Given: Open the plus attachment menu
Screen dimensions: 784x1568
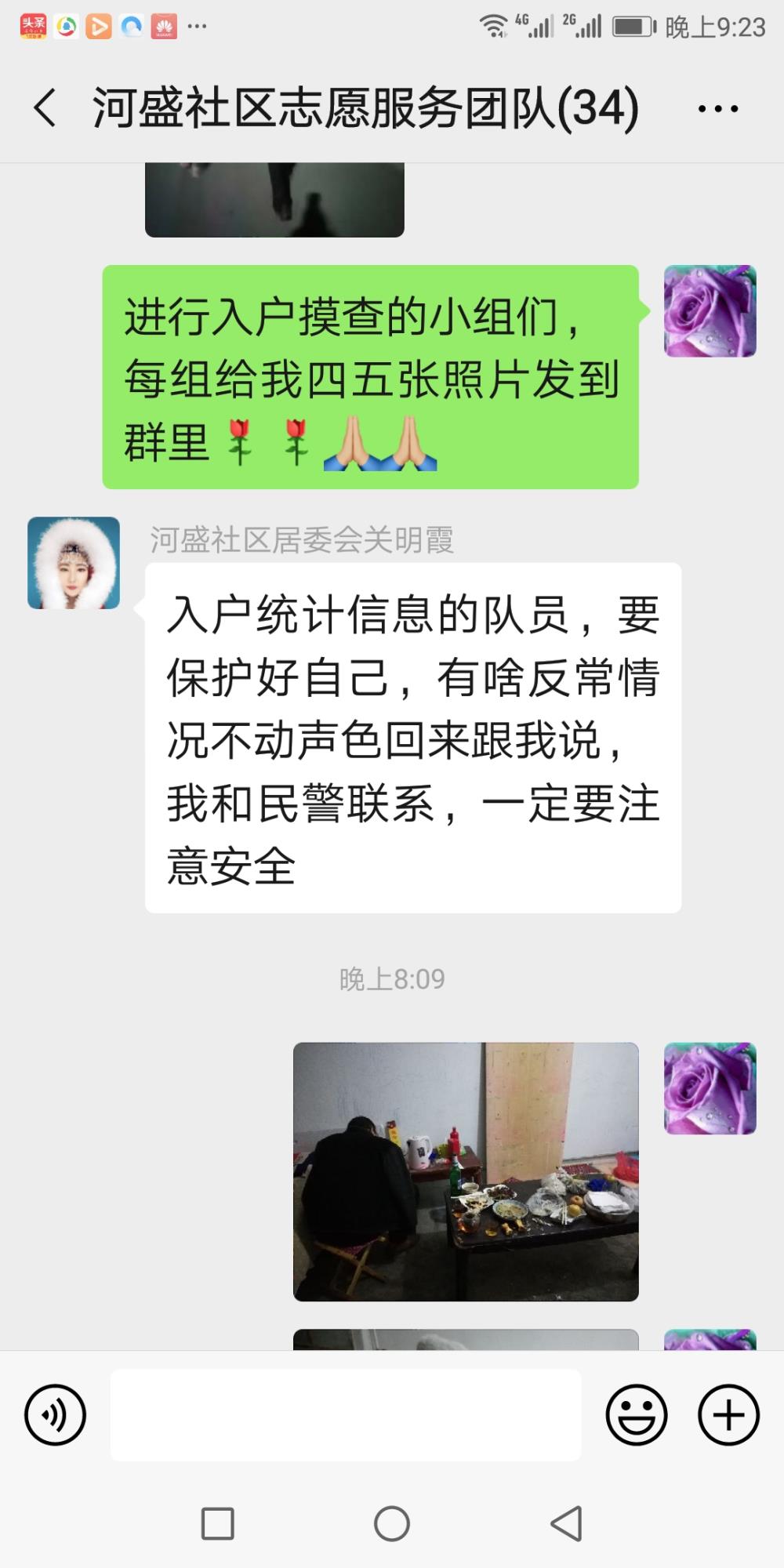Looking at the screenshot, I should (729, 1414).
